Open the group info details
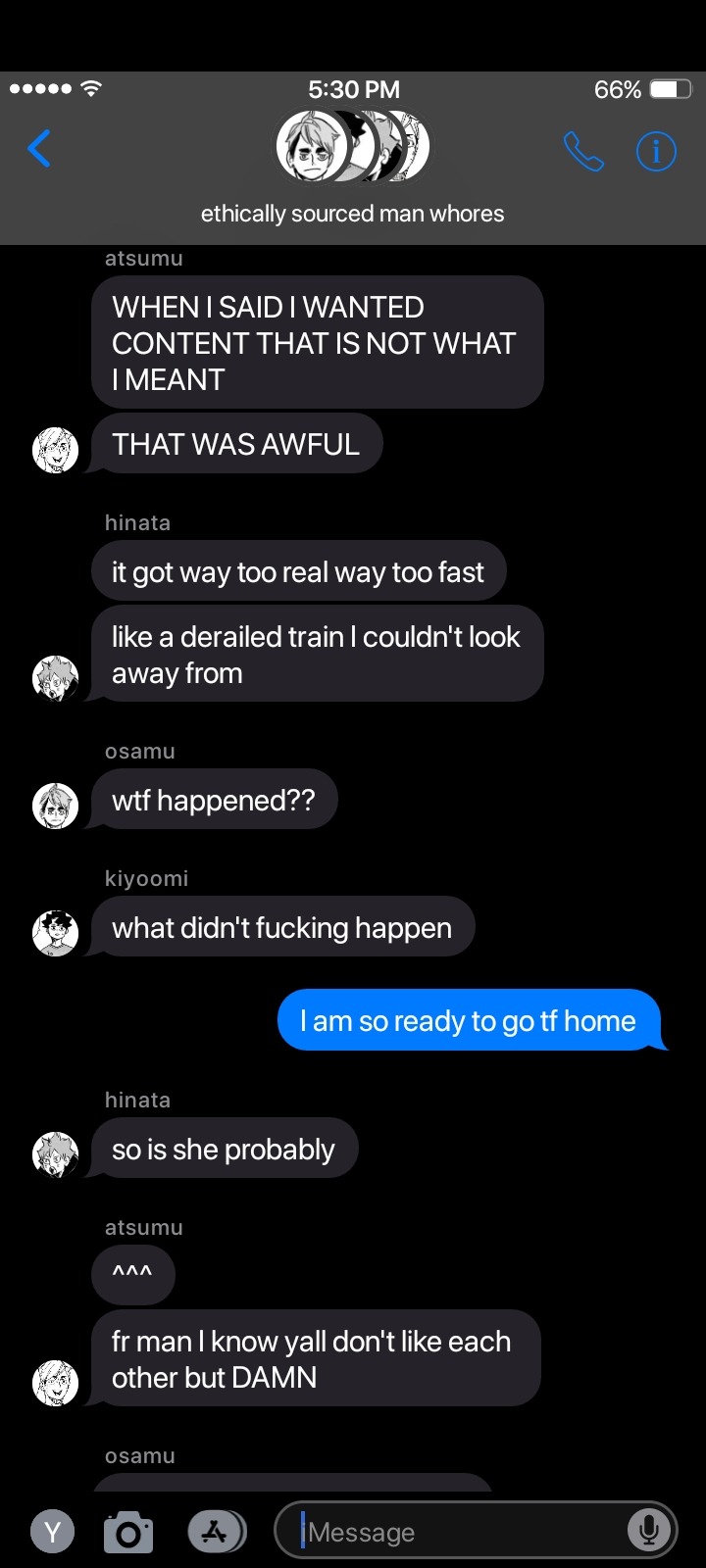Screen dimensions: 706x1568 click(656, 151)
